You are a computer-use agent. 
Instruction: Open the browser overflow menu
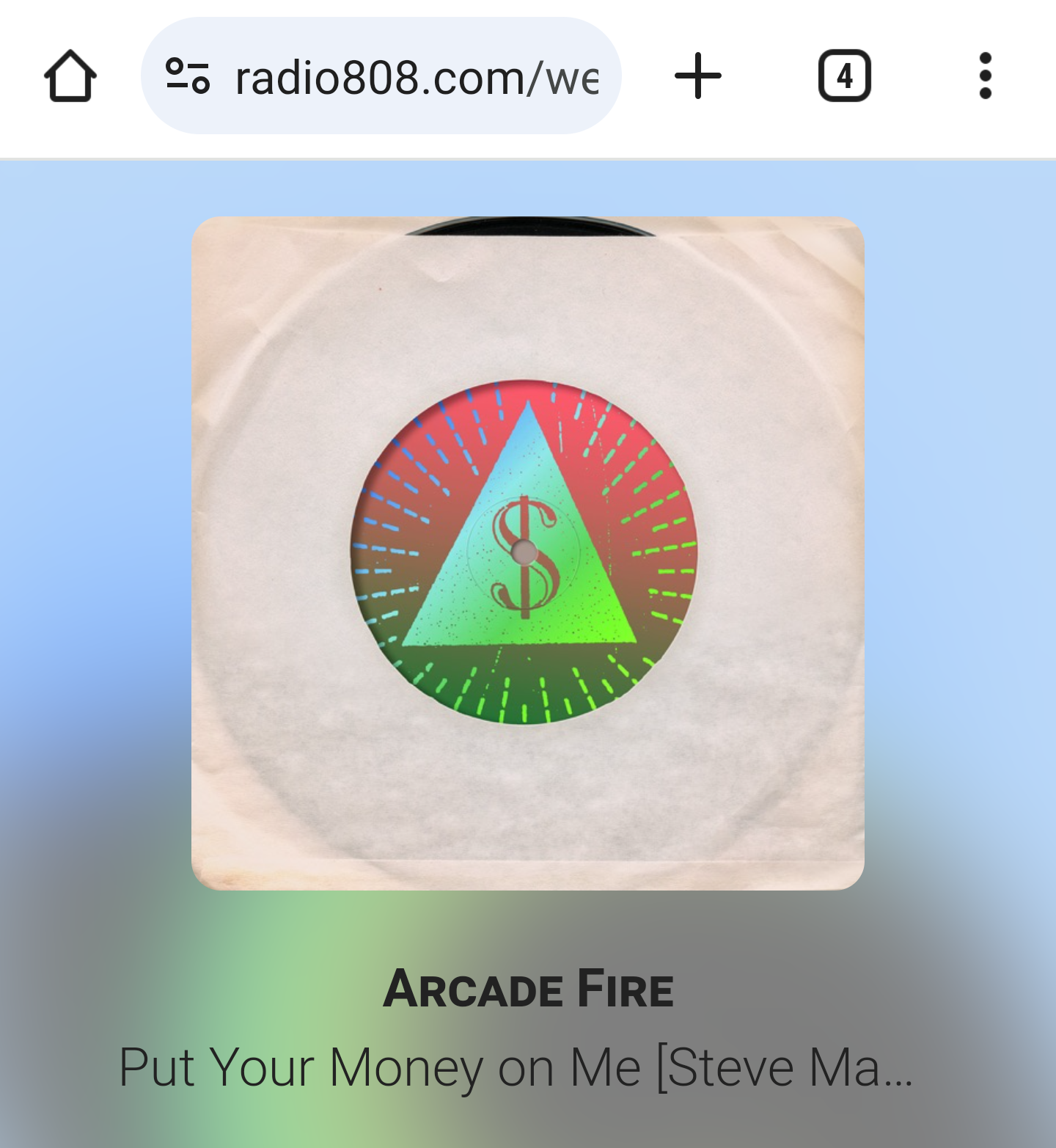985,76
